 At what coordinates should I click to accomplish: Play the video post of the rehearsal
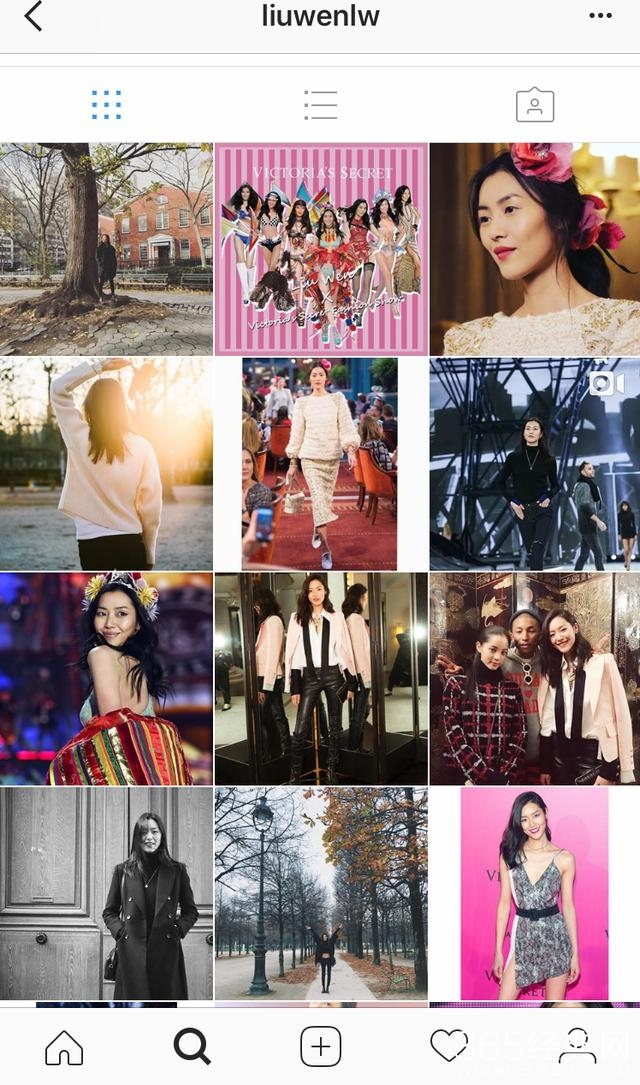[x=535, y=464]
